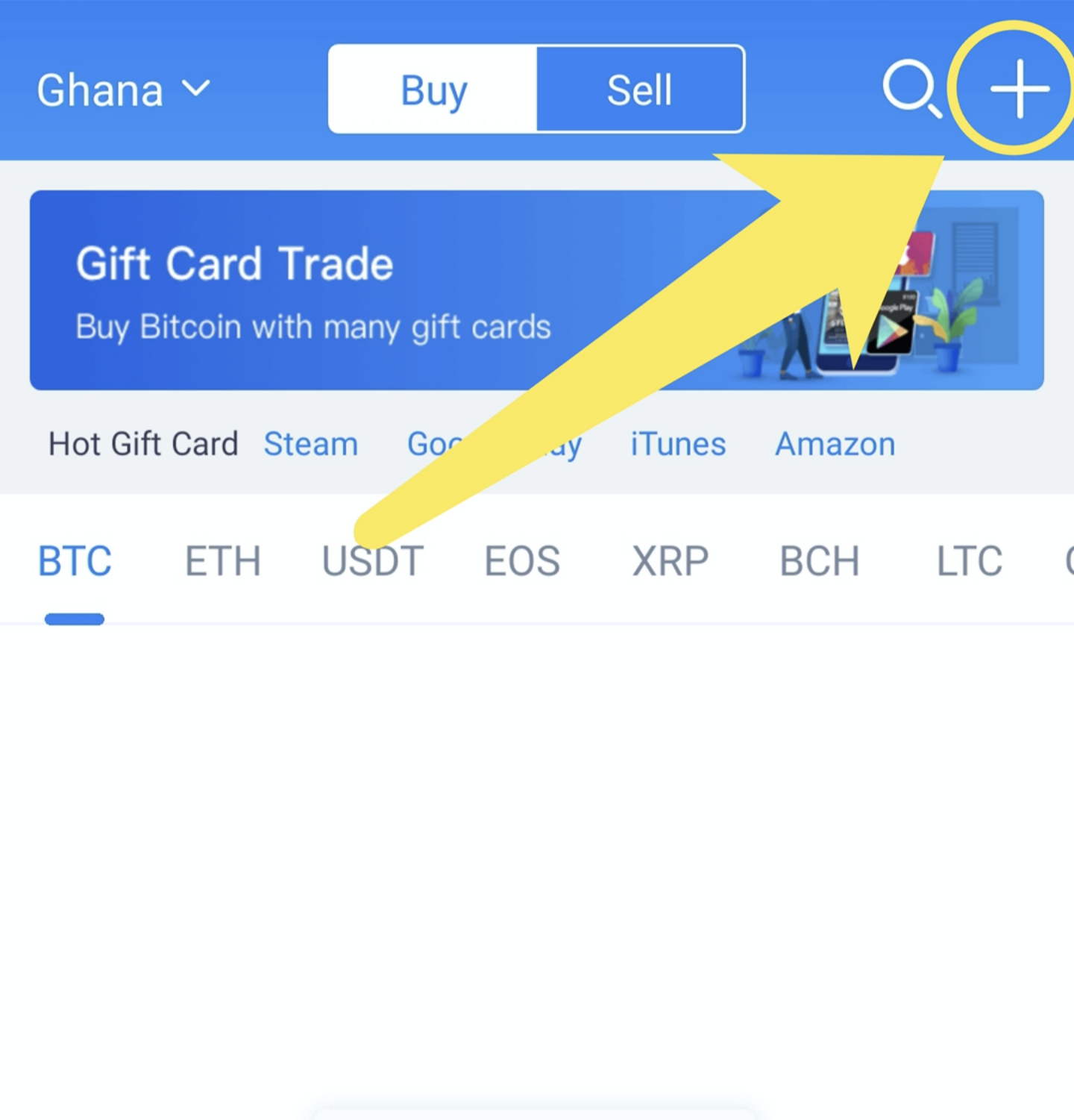This screenshot has width=1074, height=1120.
Task: Switch to the USDT tab
Action: pos(373,561)
